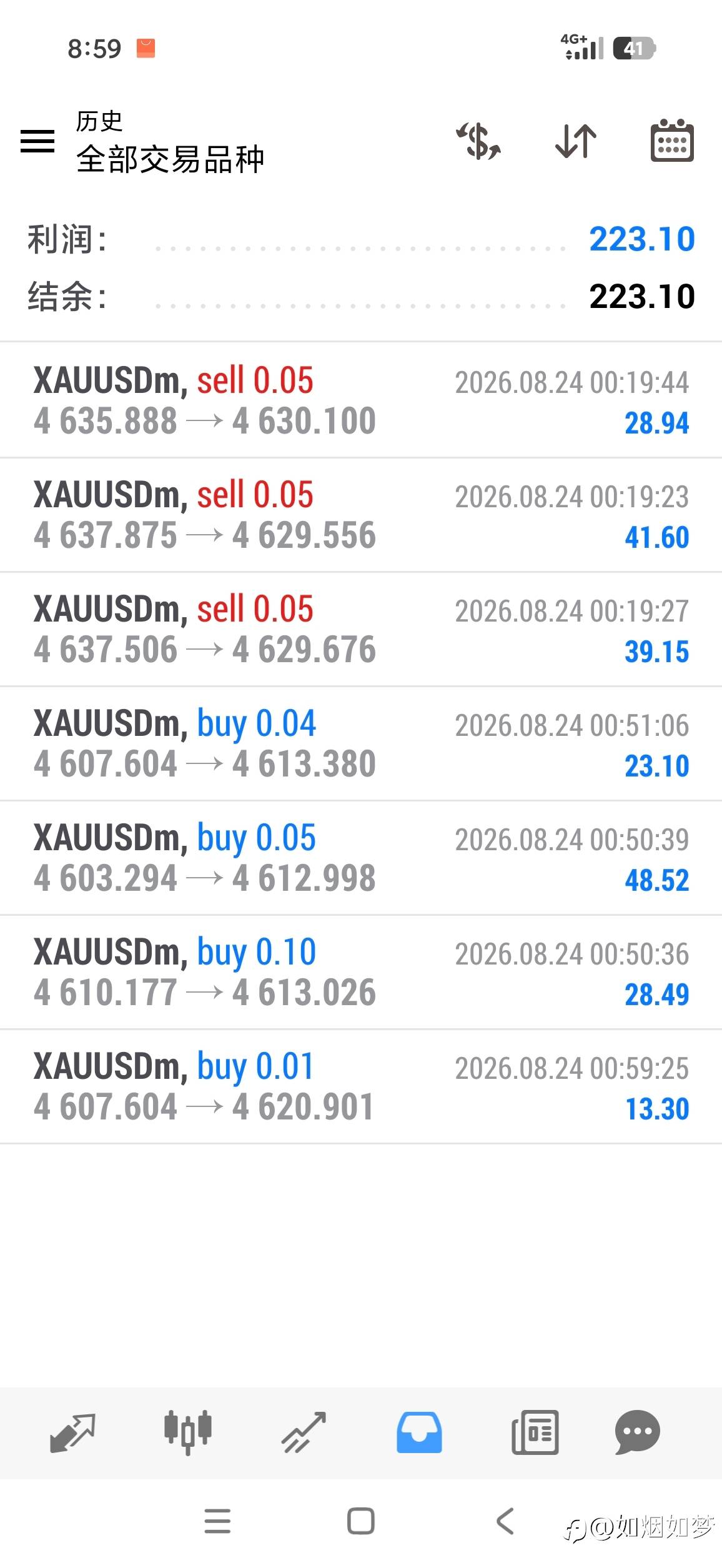722x1568 pixels.
Task: Open the sell trade with 41.60 profit
Action: pyautogui.click(x=361, y=515)
